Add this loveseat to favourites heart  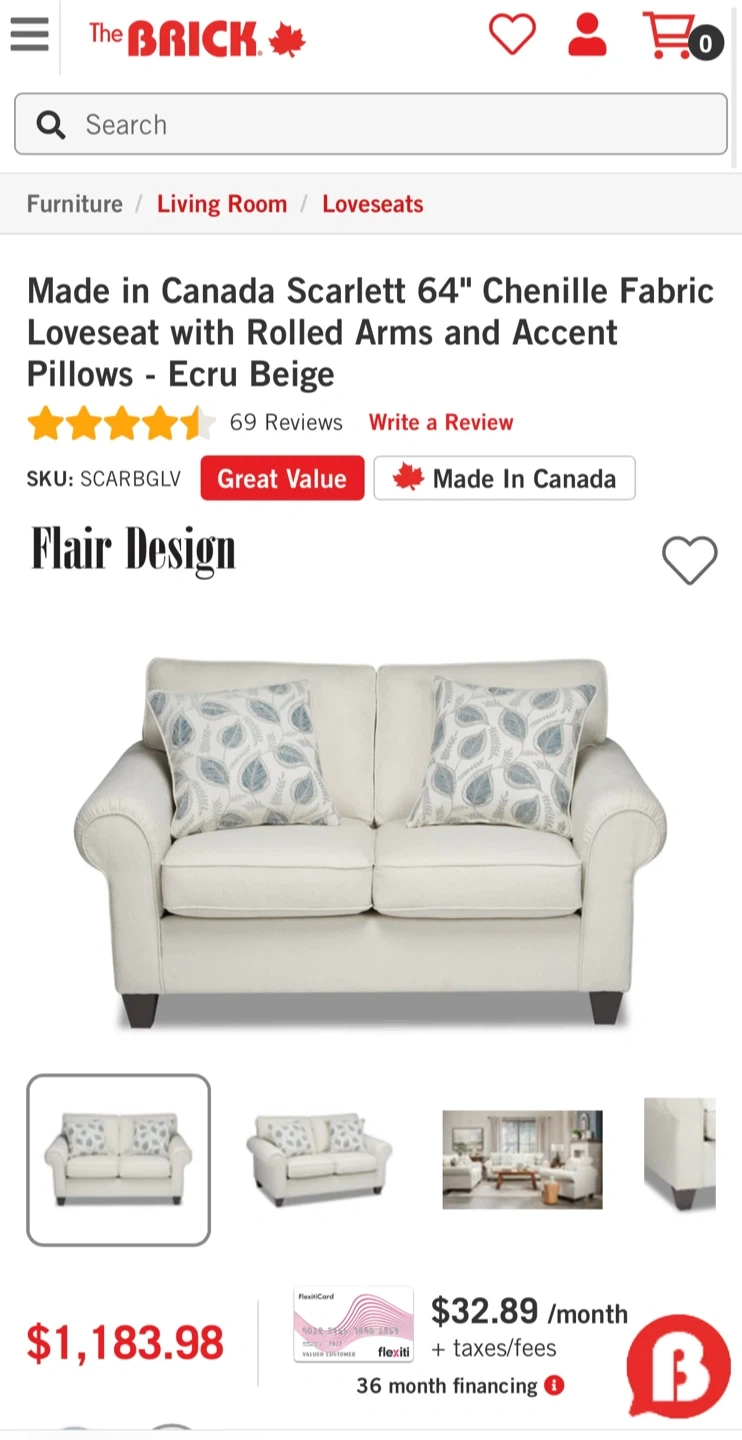[690, 560]
